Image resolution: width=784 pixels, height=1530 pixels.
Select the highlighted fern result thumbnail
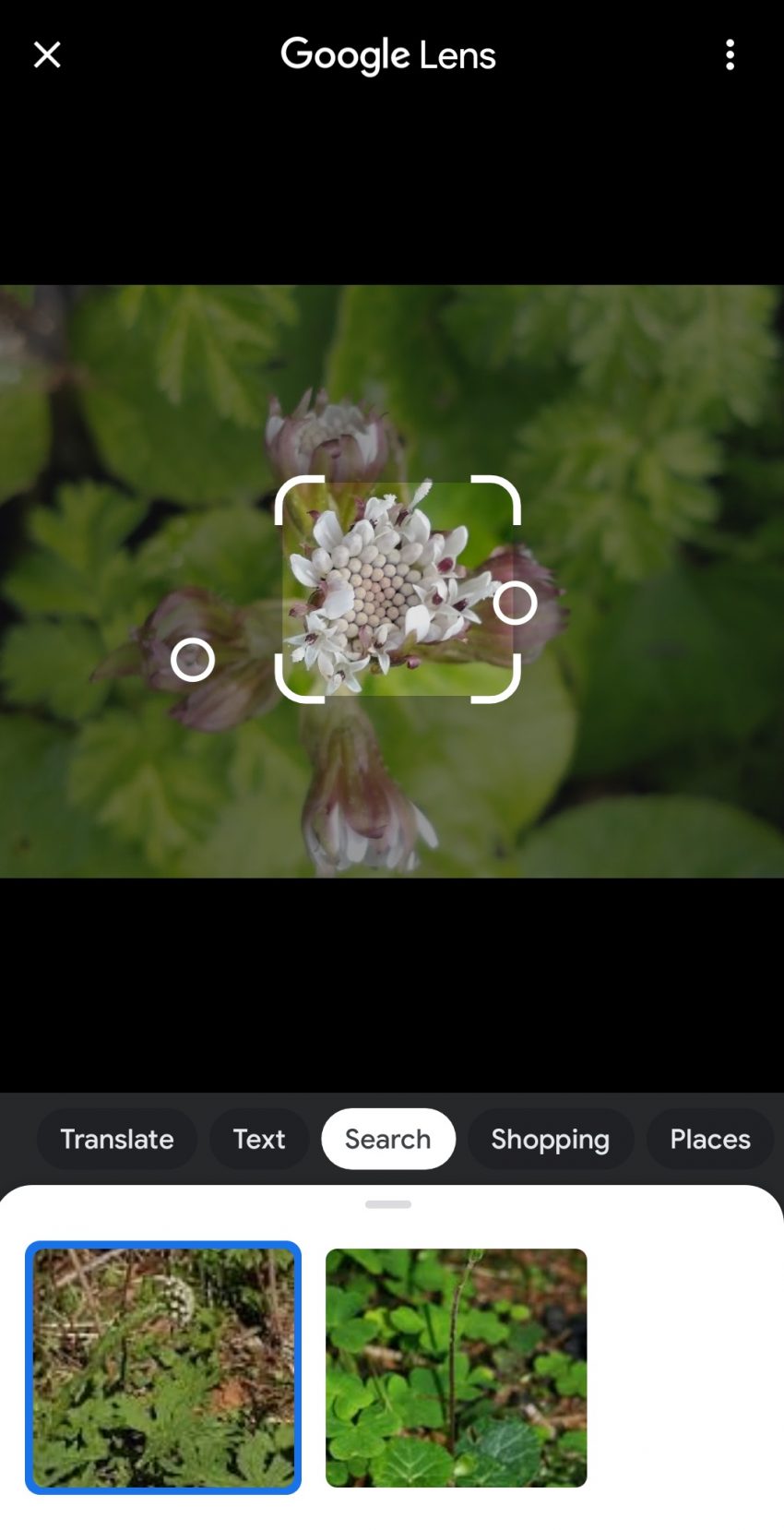point(164,1366)
